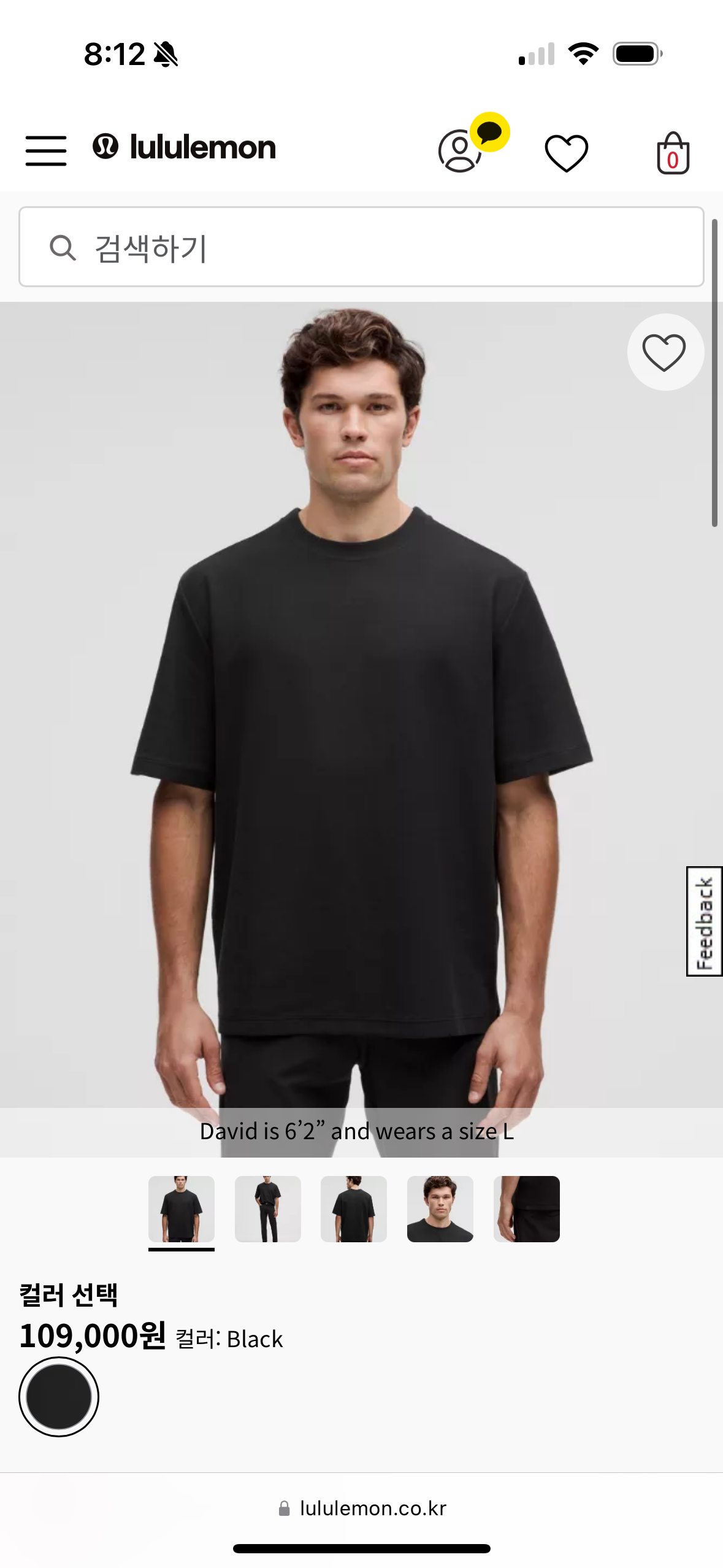Go to lululemon home via logo
The height and width of the screenshot is (1568, 723).
pos(185,147)
